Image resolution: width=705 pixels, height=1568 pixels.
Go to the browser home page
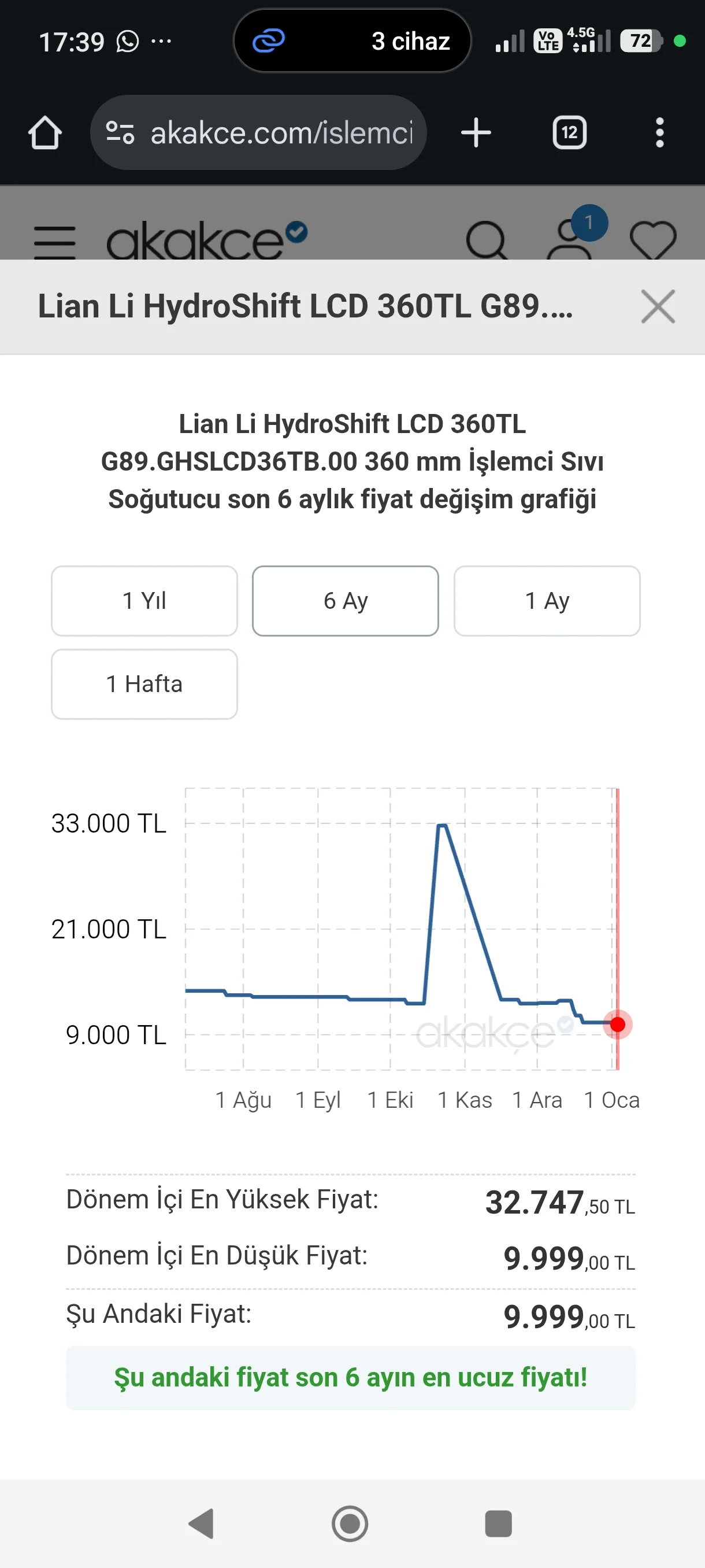[45, 133]
